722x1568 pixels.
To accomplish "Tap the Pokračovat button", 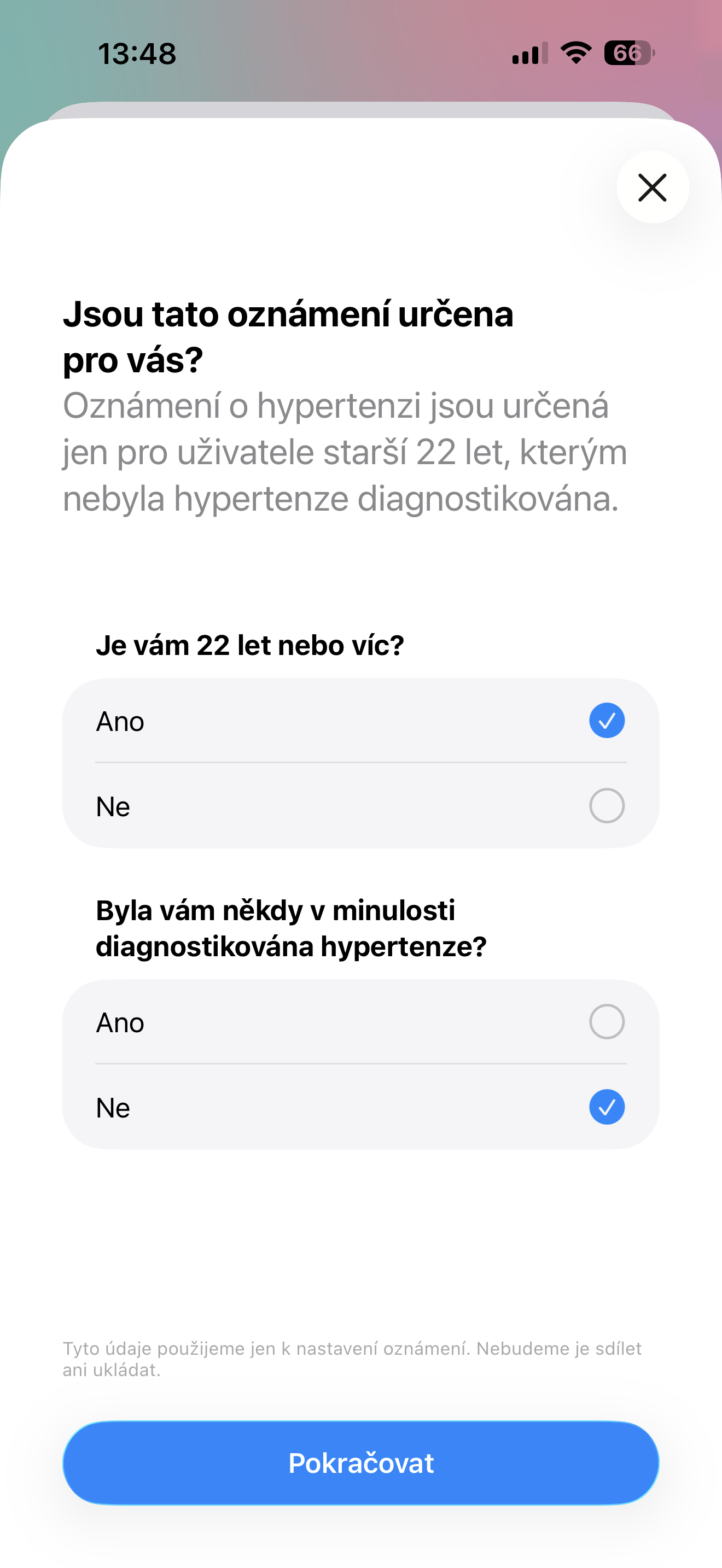I will point(360,1462).
